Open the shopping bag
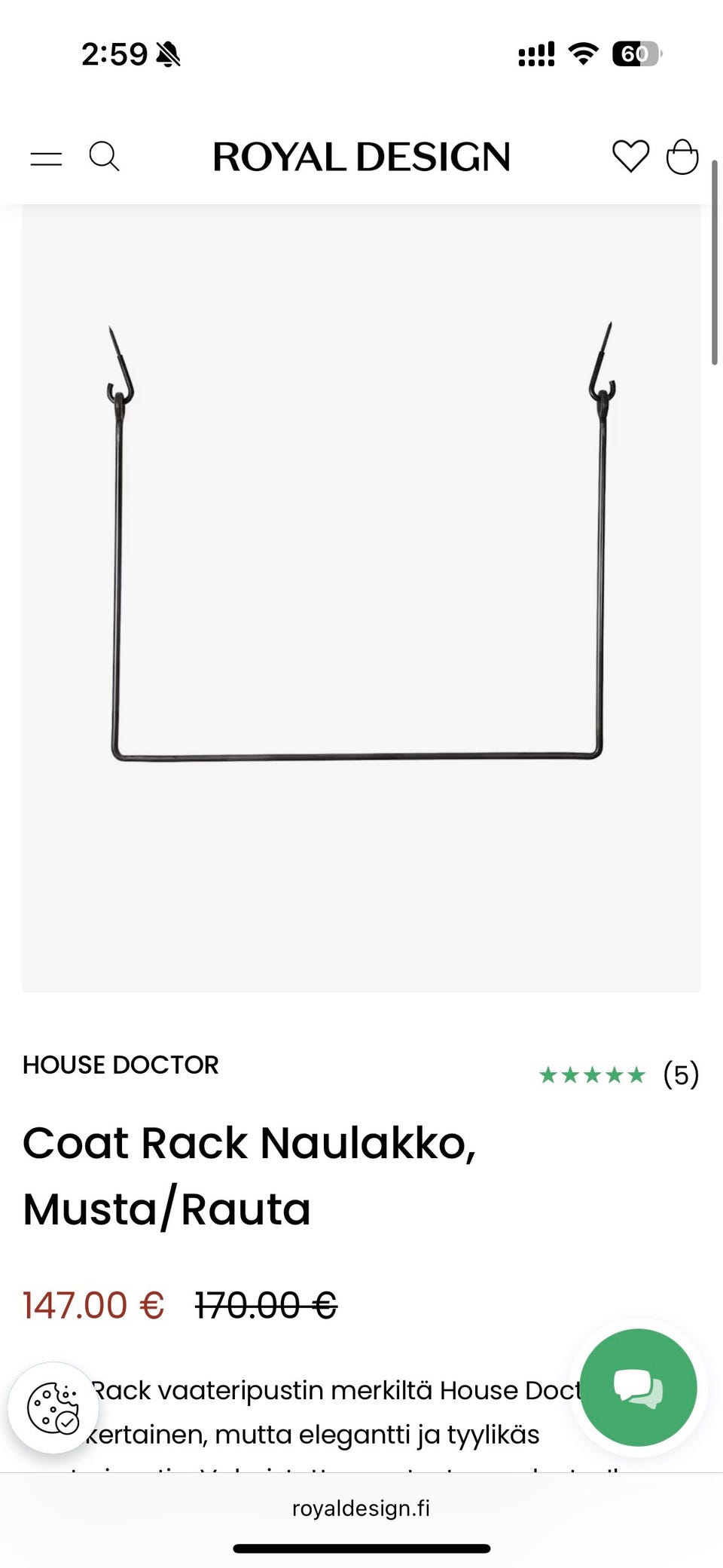The width and height of the screenshot is (723, 1568). 682,157
